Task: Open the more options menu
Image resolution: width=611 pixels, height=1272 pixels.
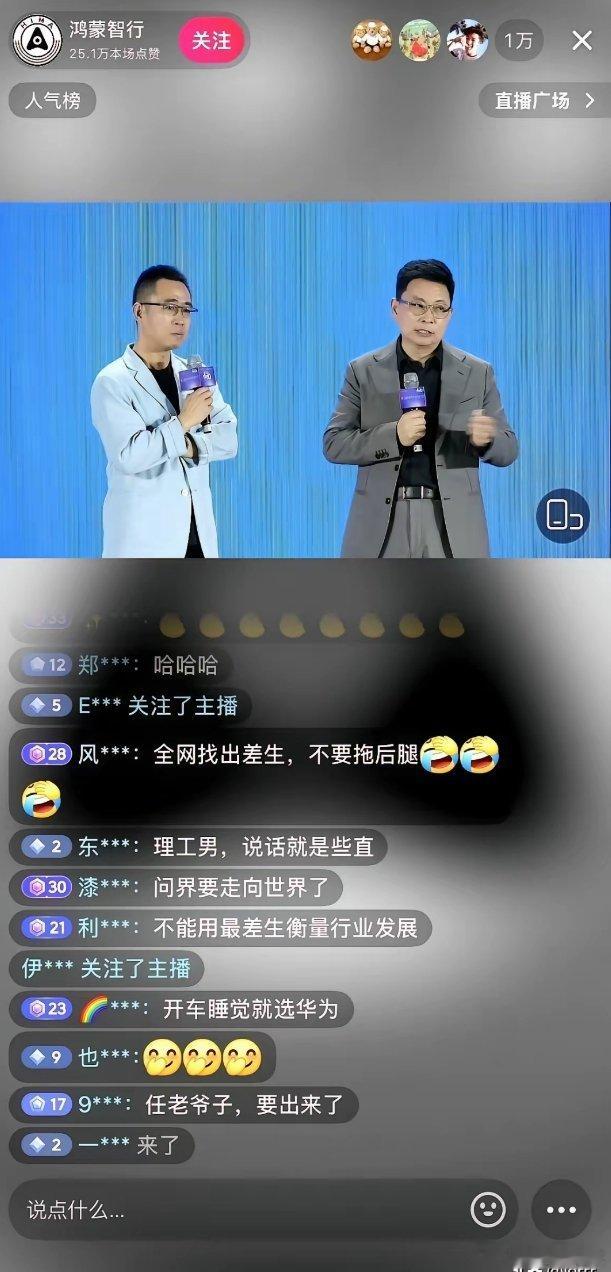Action: click(x=561, y=1210)
